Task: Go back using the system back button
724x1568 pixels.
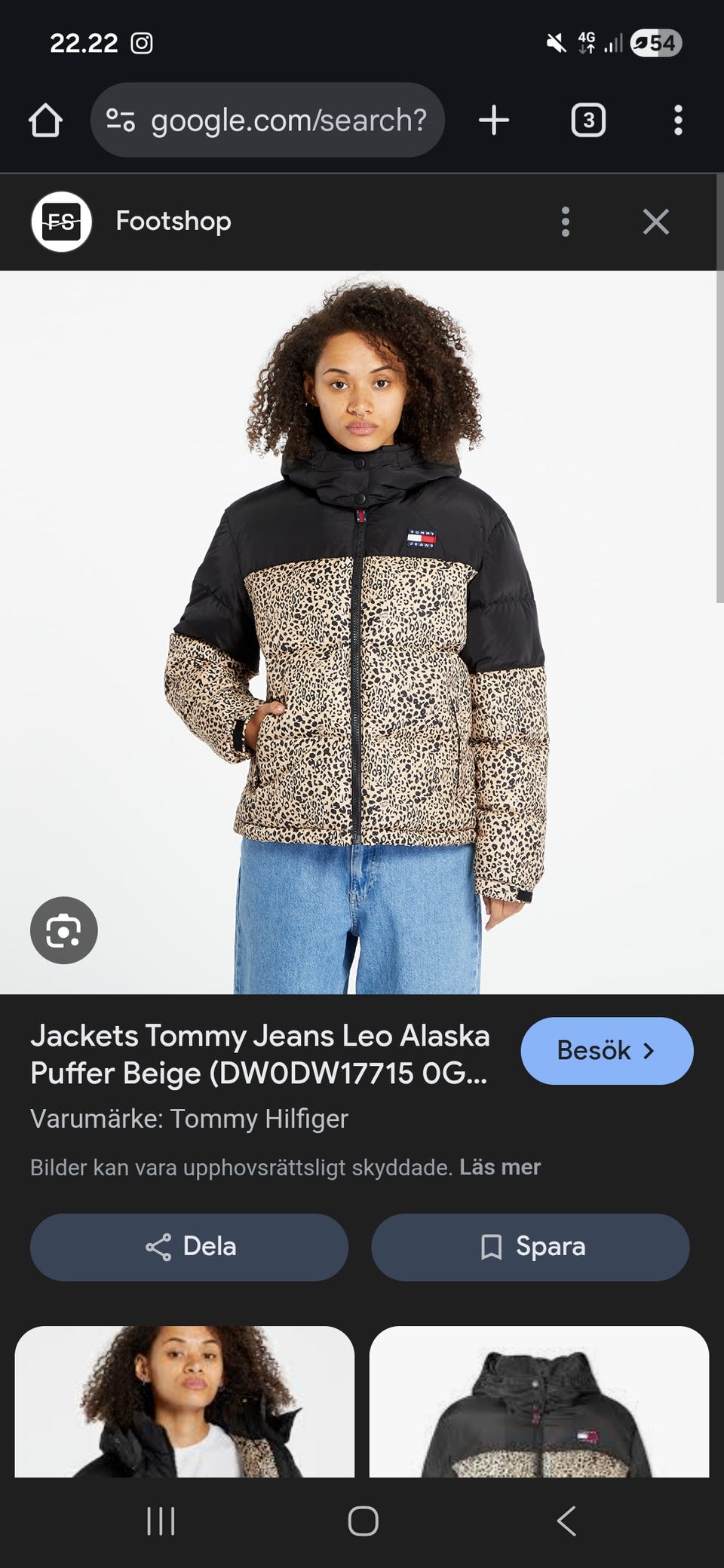Action: point(566,1521)
